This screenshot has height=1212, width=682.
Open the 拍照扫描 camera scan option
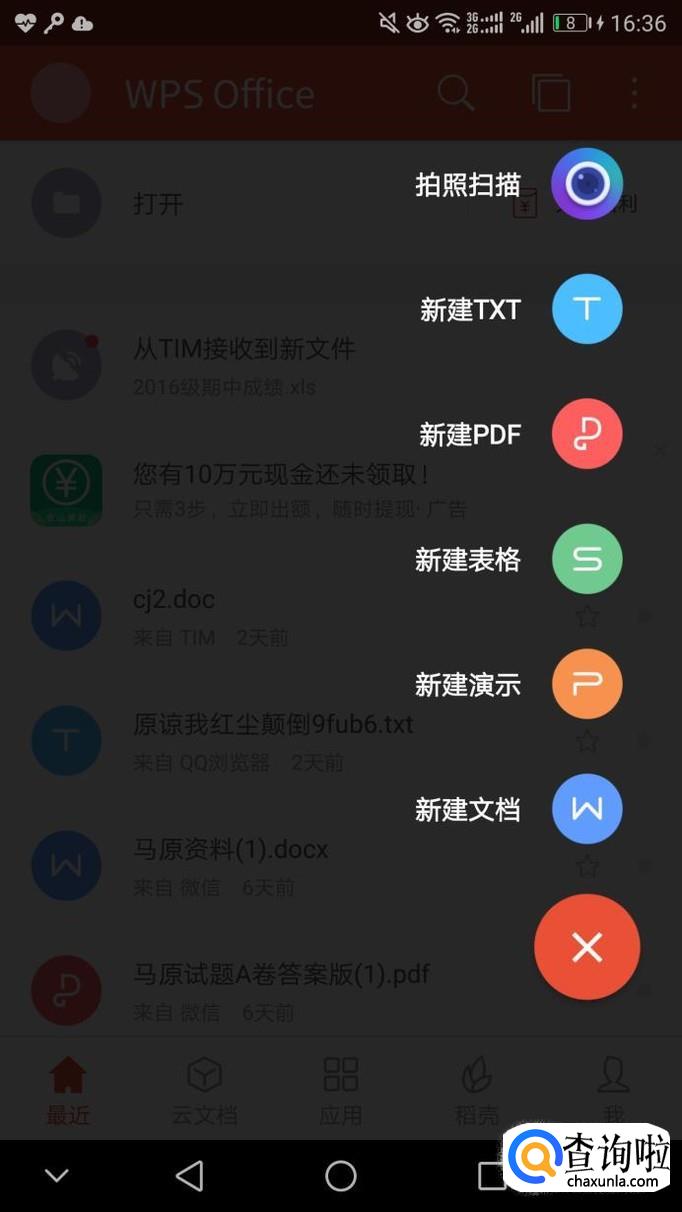click(587, 184)
